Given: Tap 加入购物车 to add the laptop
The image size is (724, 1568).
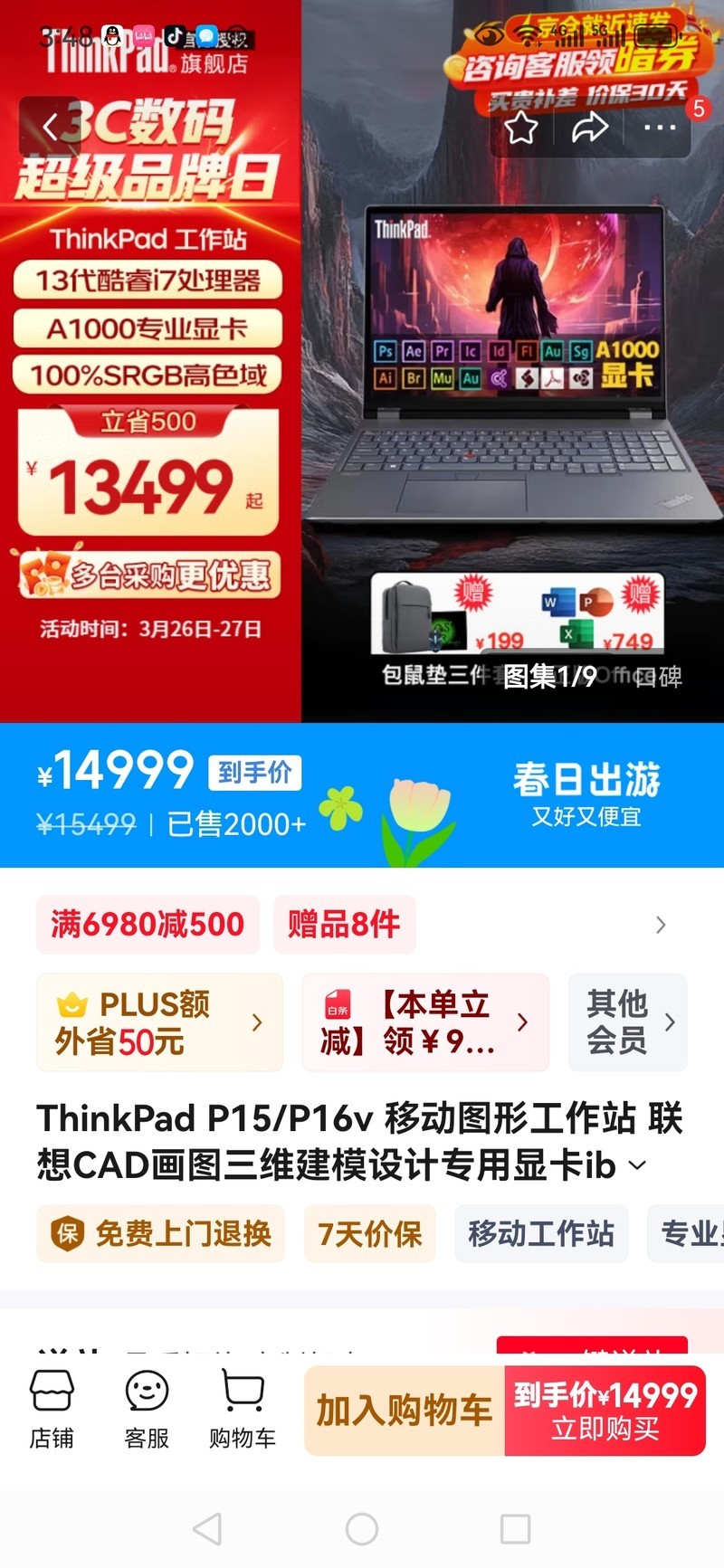Looking at the screenshot, I should tap(404, 1411).
